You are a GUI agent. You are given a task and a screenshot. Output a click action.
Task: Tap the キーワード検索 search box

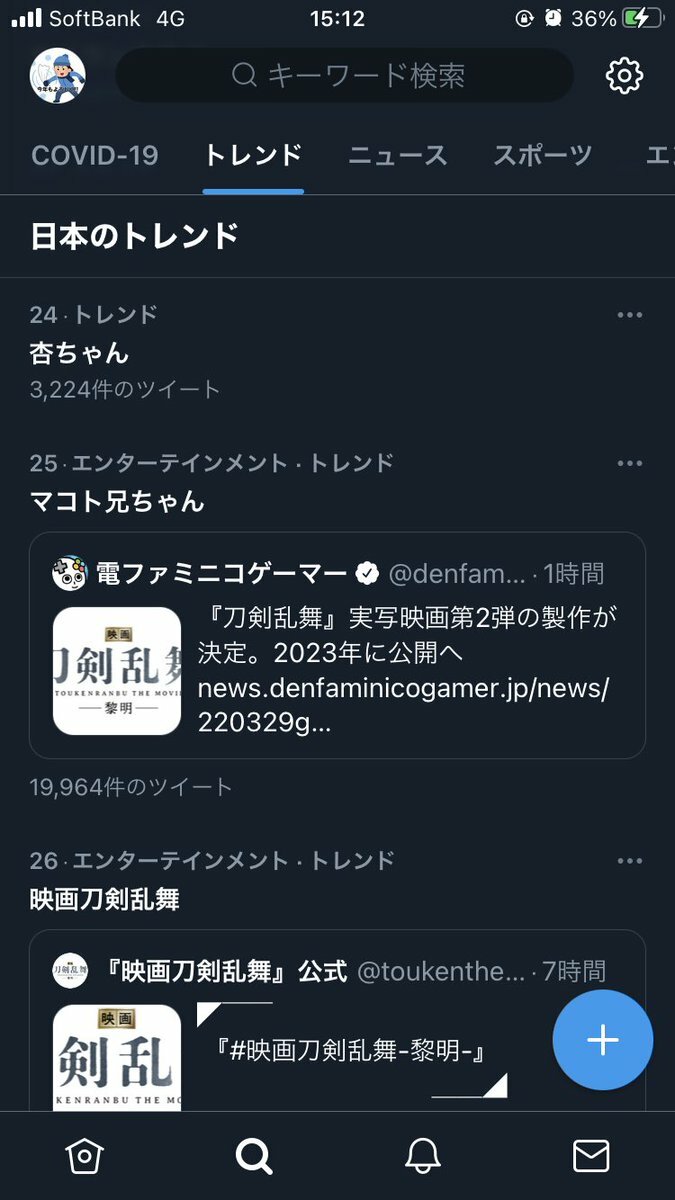pos(345,75)
